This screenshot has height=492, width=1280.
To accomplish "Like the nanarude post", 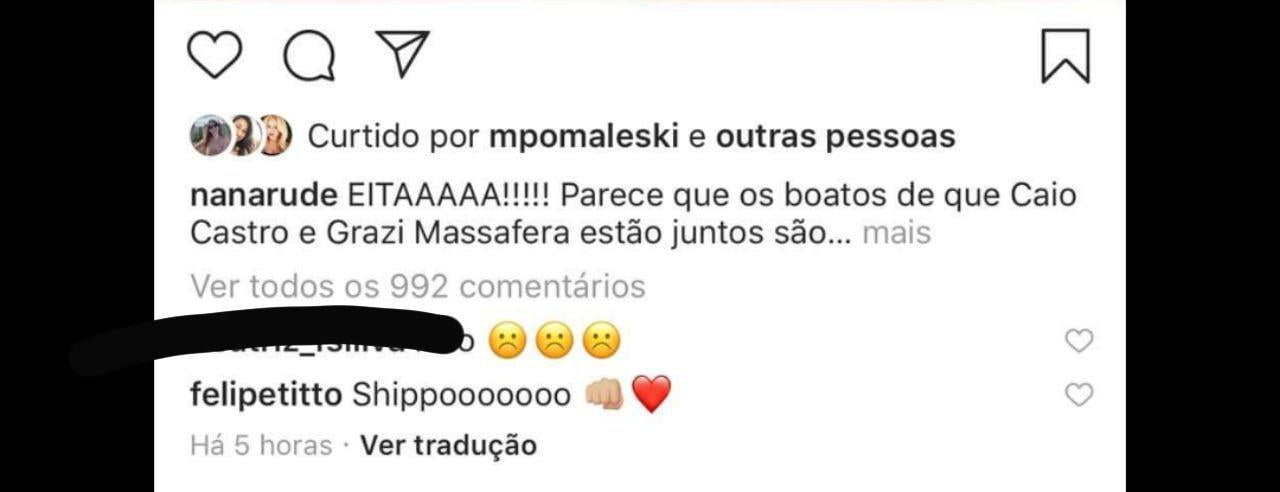I will [x=215, y=55].
